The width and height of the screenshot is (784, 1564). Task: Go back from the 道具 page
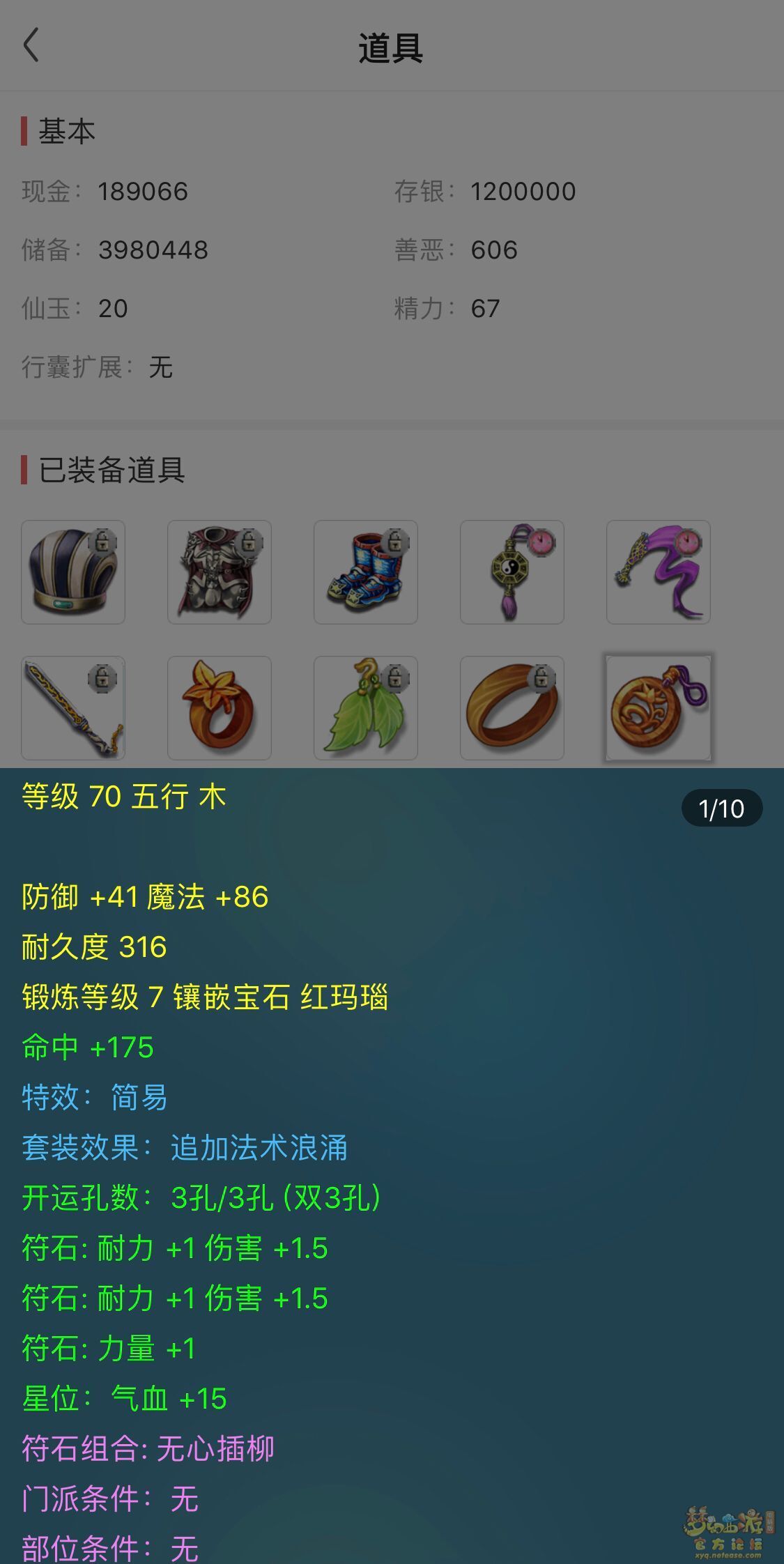[31, 46]
